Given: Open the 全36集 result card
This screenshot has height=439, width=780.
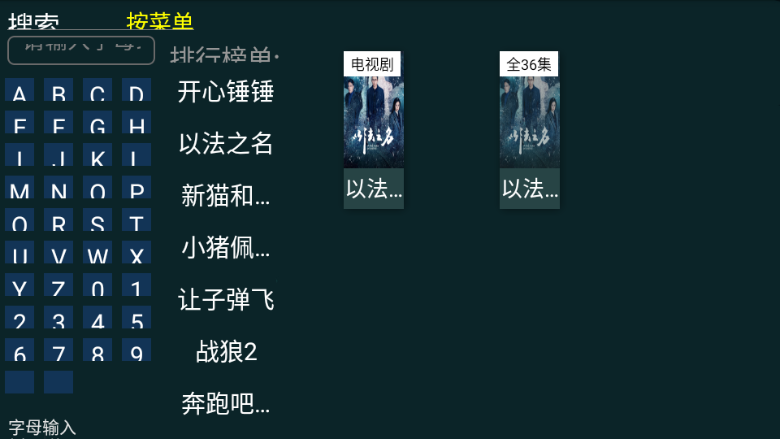Looking at the screenshot, I should 530,130.
